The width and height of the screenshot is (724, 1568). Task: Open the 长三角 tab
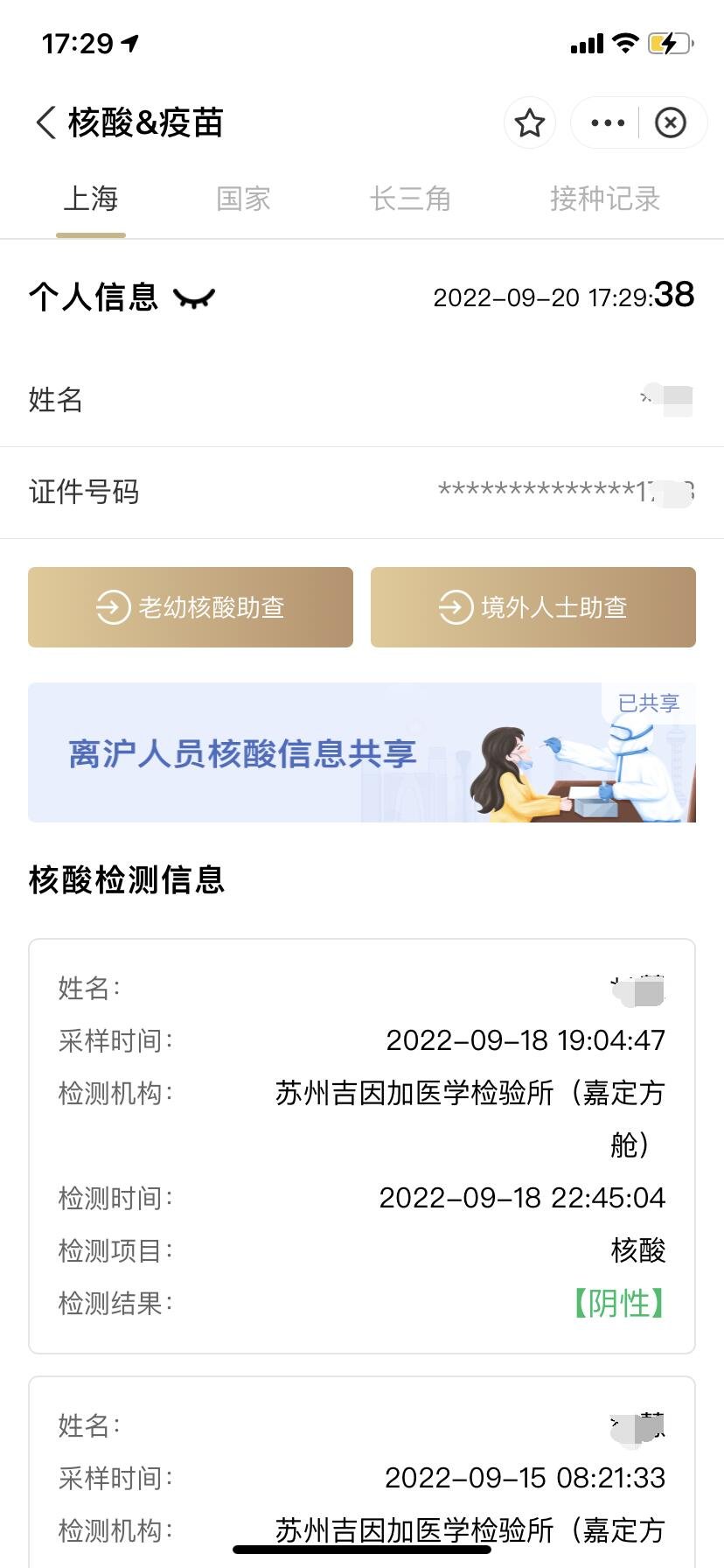(x=410, y=199)
